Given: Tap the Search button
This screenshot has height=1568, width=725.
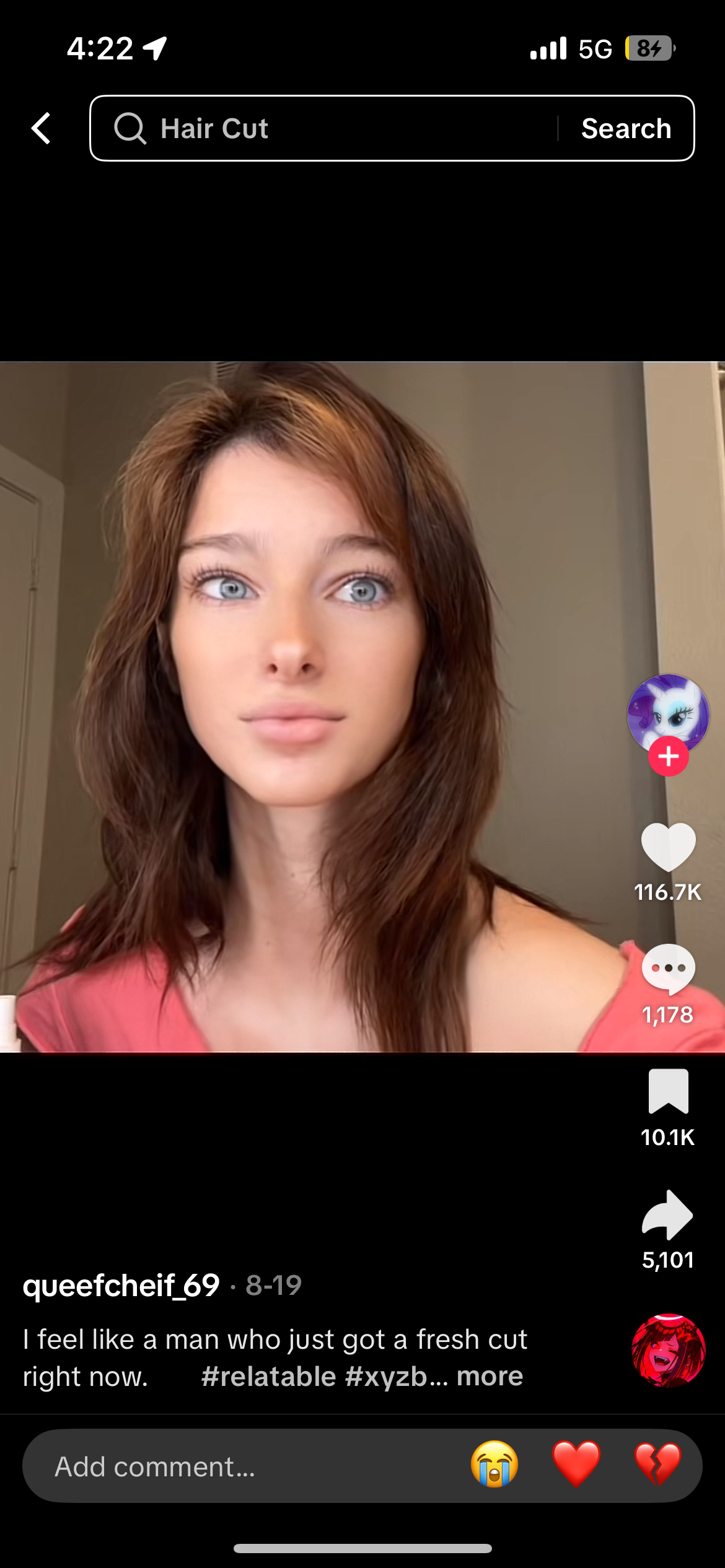Looking at the screenshot, I should (x=626, y=128).
